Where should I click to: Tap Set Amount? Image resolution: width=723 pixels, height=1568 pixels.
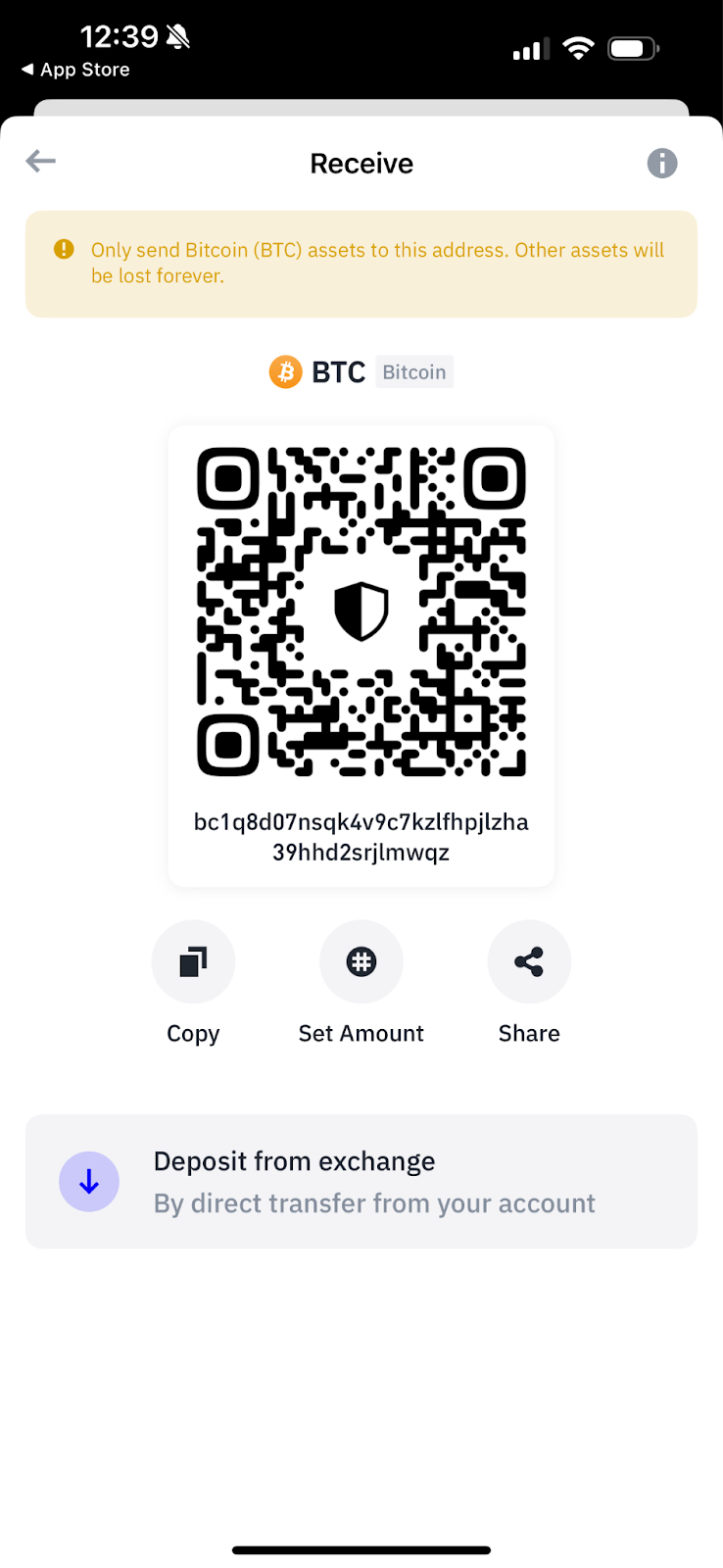coord(361,961)
